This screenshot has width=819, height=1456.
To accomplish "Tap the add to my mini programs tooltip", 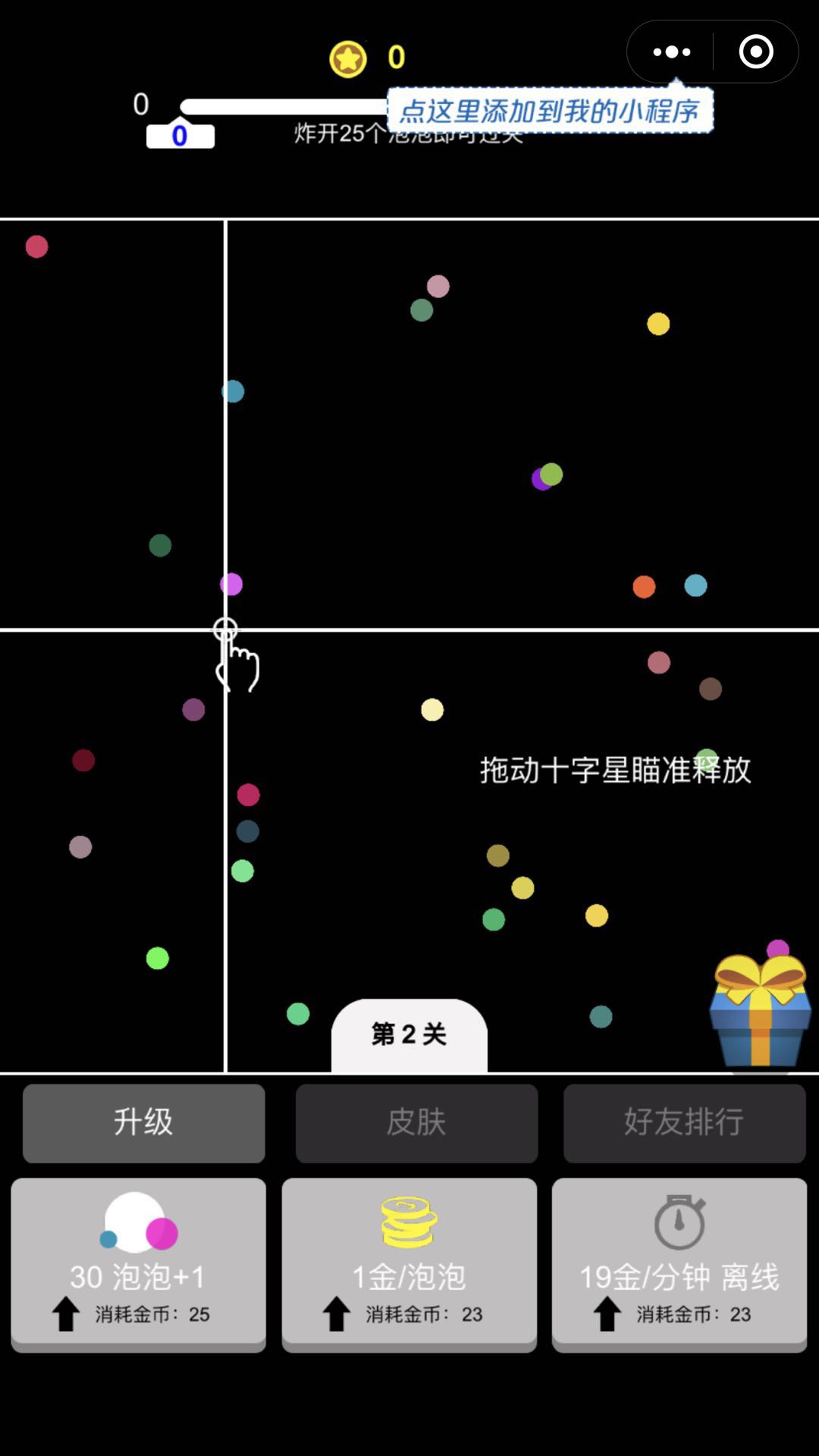I will click(x=550, y=111).
